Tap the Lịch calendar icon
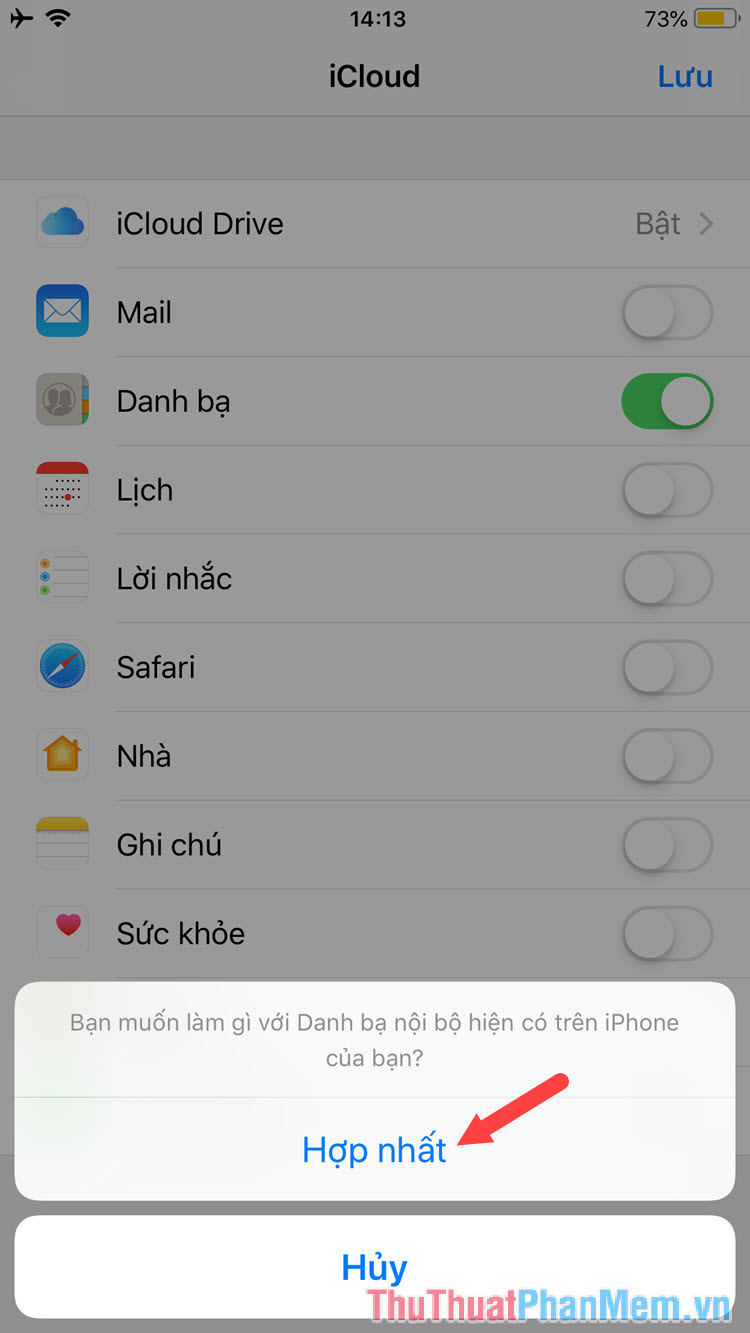This screenshot has width=750, height=1333. tap(62, 489)
